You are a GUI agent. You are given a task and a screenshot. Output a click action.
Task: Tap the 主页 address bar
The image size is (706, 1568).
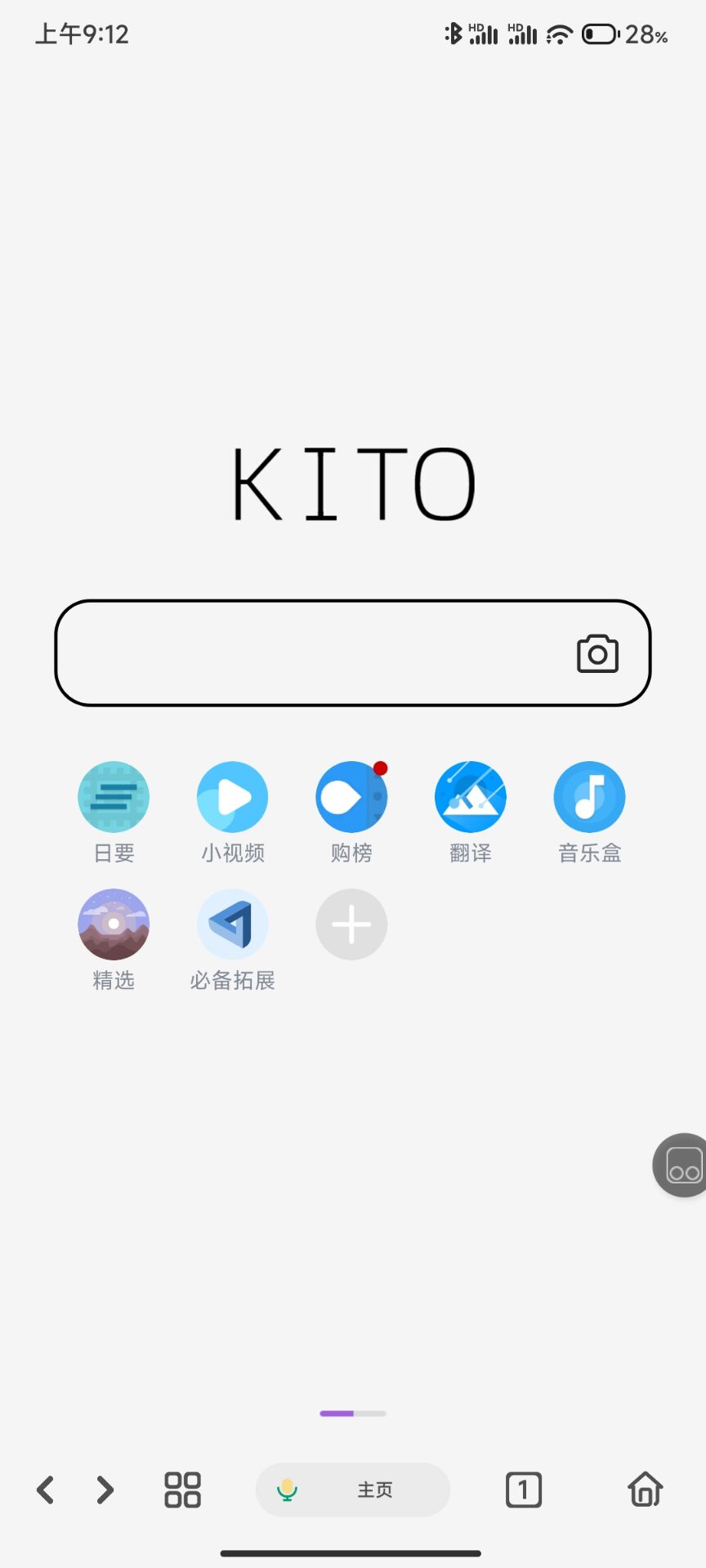tap(376, 1490)
